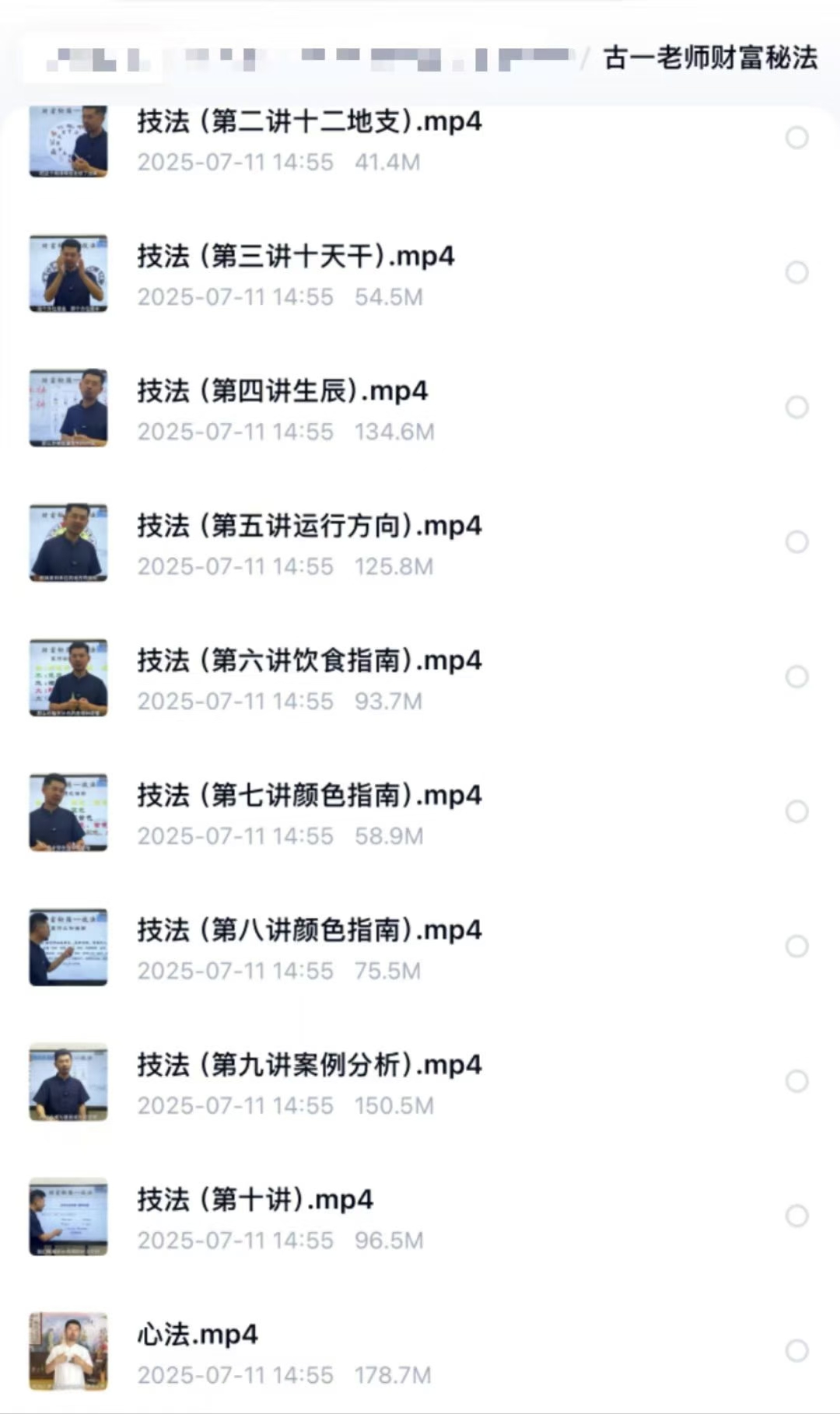840x1414 pixels.
Task: Open the 第六讲饮食指南 video file
Action: coord(309,661)
